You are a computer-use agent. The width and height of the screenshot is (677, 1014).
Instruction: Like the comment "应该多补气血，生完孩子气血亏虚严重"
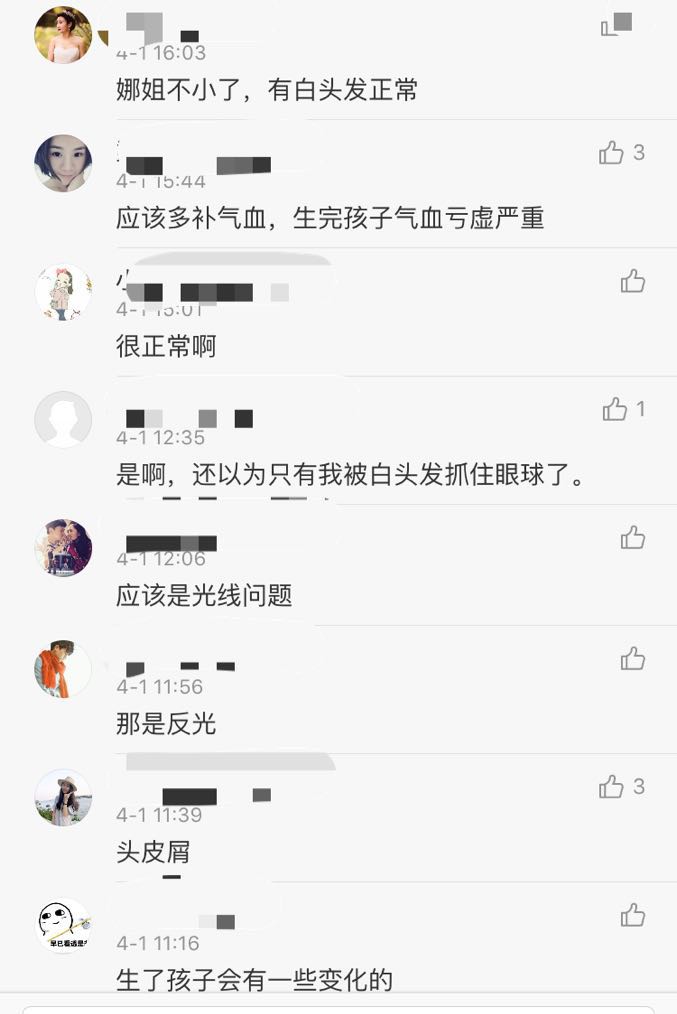[612, 153]
